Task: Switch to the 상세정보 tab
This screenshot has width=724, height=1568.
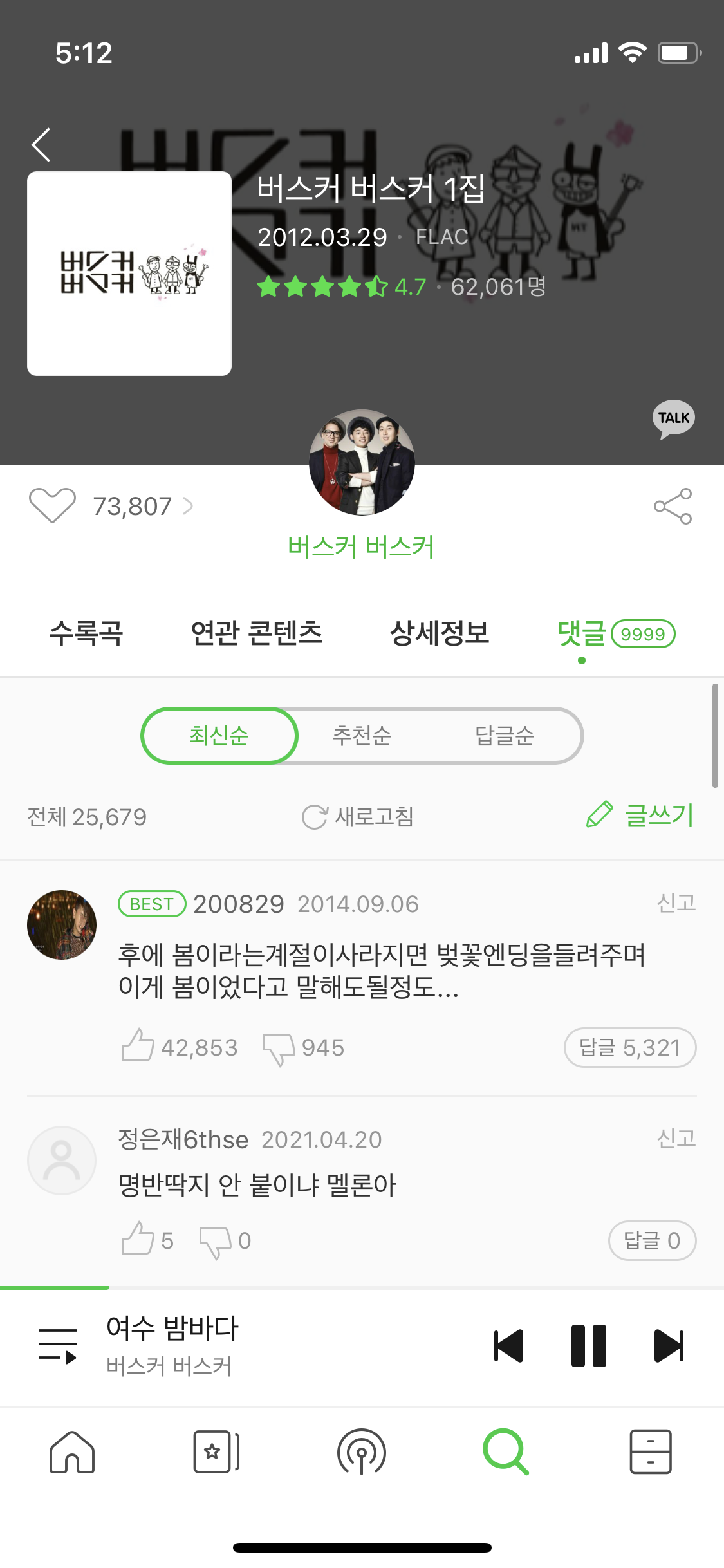Action: 440,633
